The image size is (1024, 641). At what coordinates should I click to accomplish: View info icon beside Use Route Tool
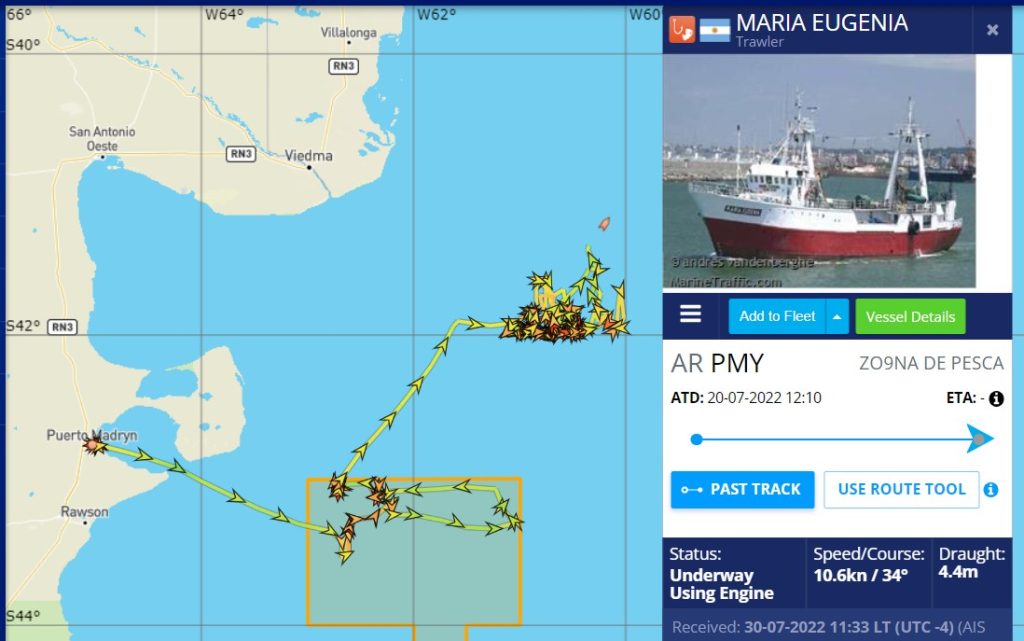point(991,490)
